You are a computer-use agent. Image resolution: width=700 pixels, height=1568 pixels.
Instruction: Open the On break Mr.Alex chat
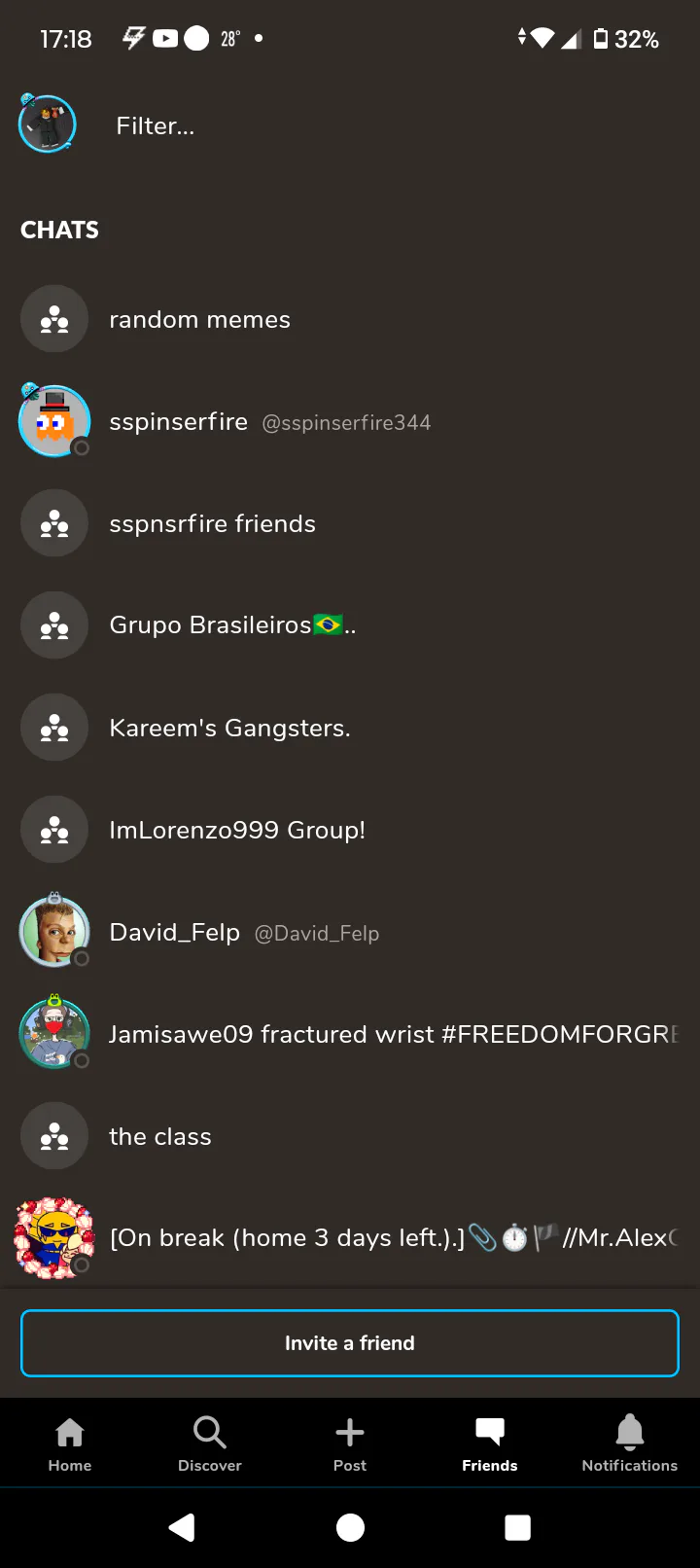pyautogui.click(x=389, y=1238)
